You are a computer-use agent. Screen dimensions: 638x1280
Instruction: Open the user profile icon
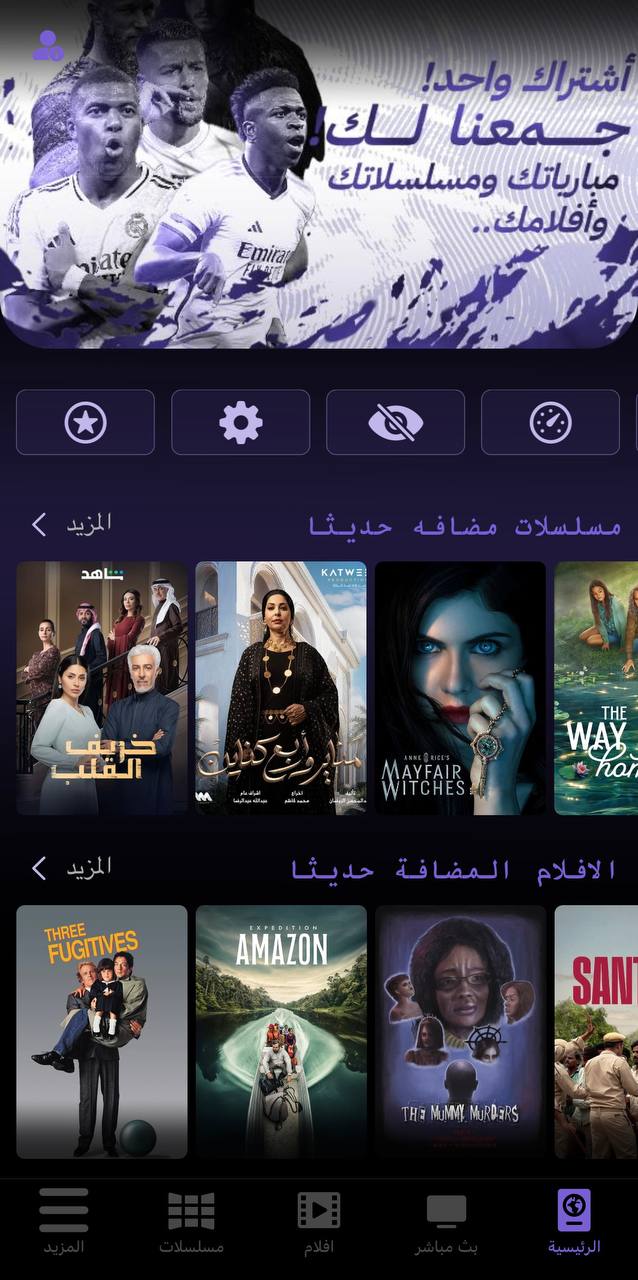(x=47, y=46)
